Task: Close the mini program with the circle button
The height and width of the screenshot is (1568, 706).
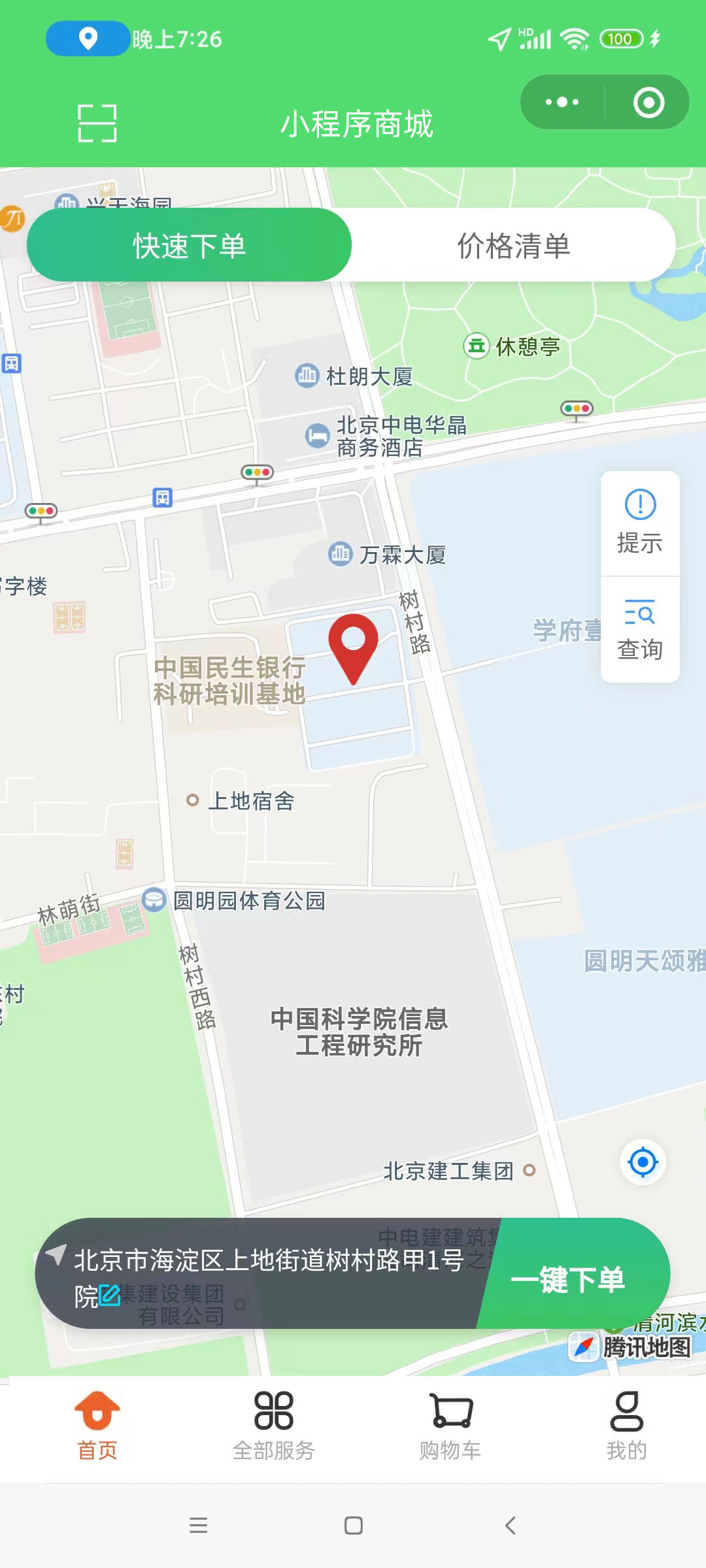Action: pos(648,103)
